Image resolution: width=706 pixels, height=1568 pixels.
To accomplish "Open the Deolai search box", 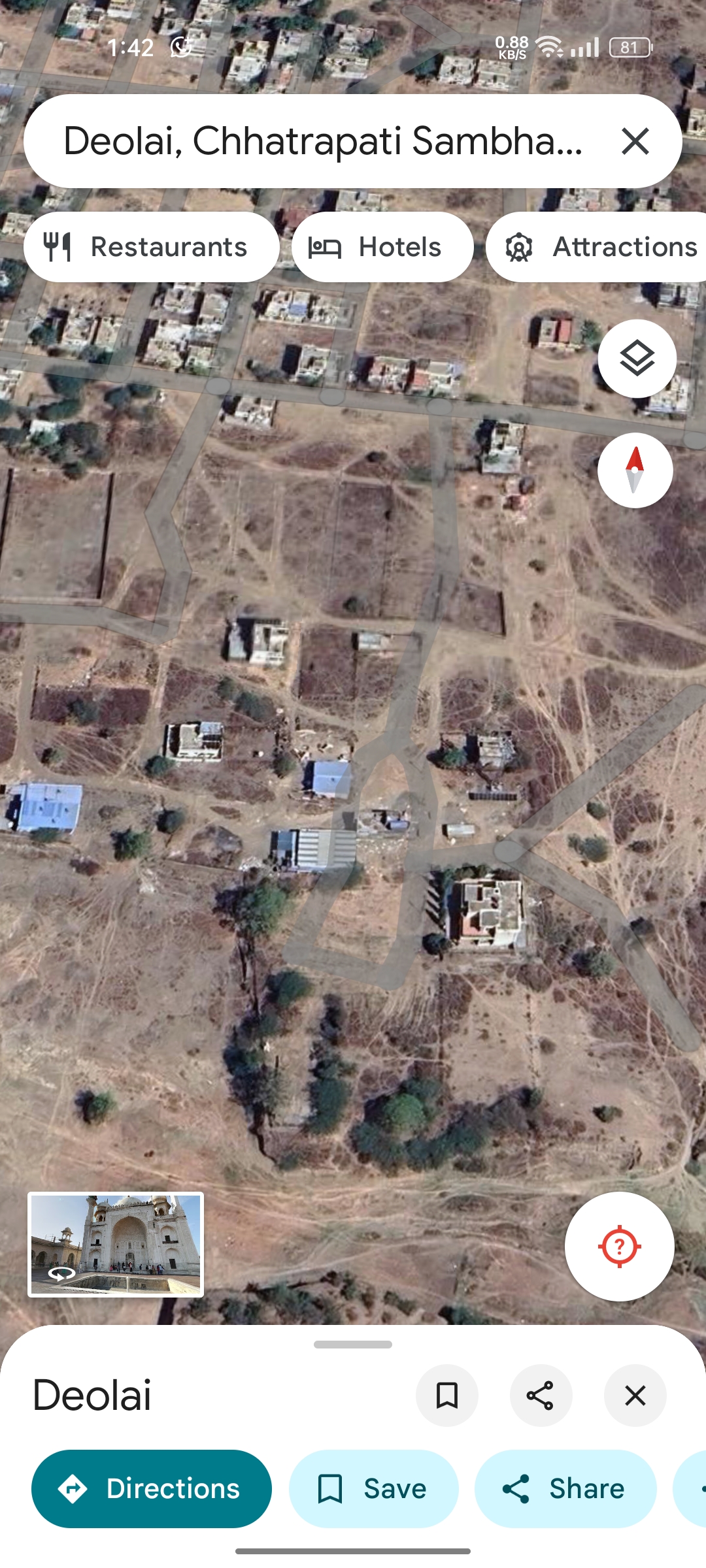I will [x=320, y=141].
